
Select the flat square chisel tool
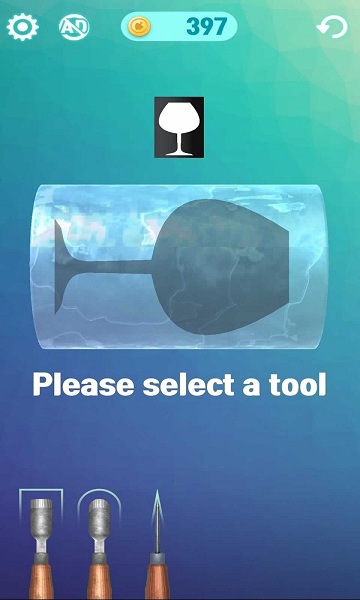pos(41,545)
